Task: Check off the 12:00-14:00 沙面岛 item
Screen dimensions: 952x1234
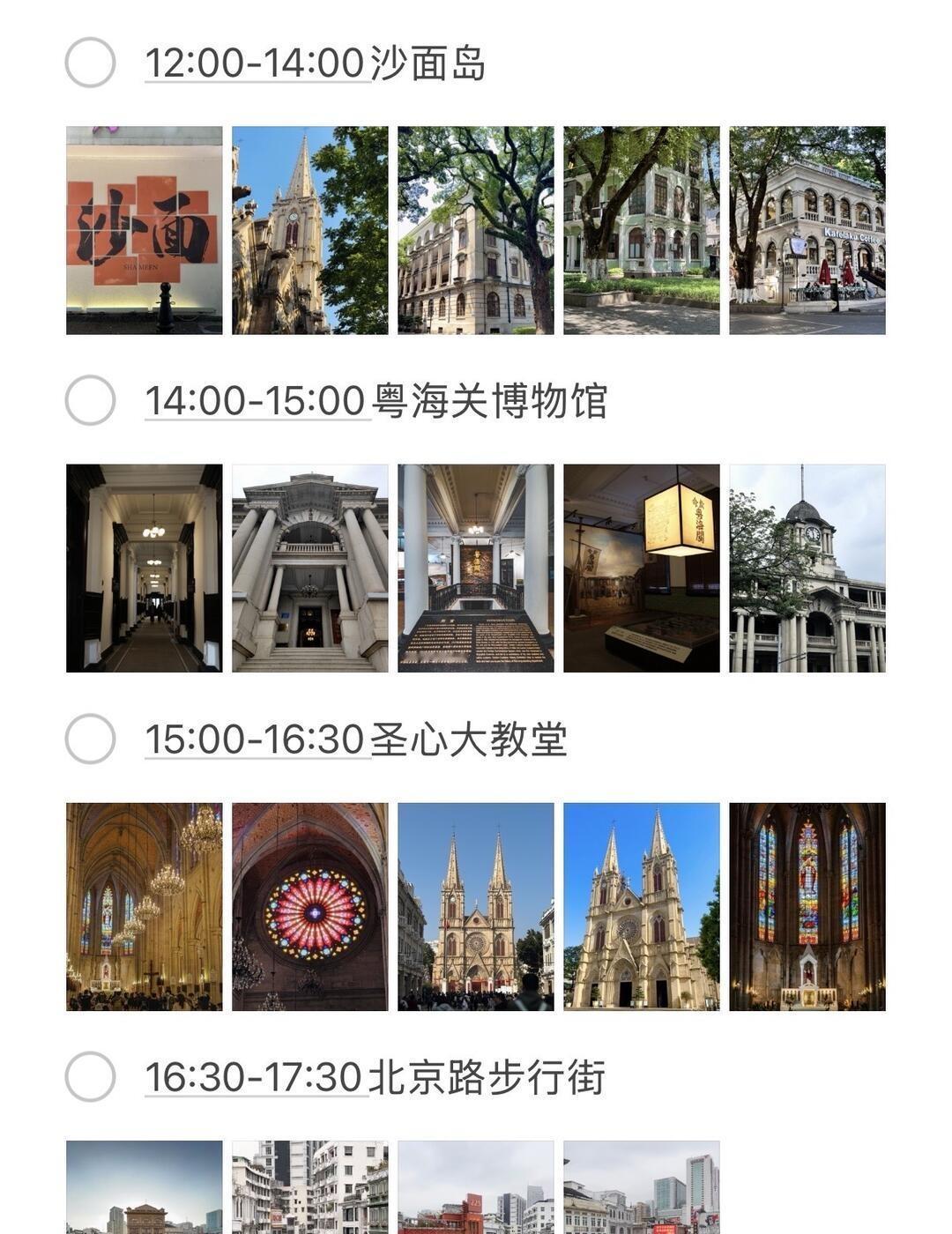Action: pyautogui.click(x=90, y=63)
